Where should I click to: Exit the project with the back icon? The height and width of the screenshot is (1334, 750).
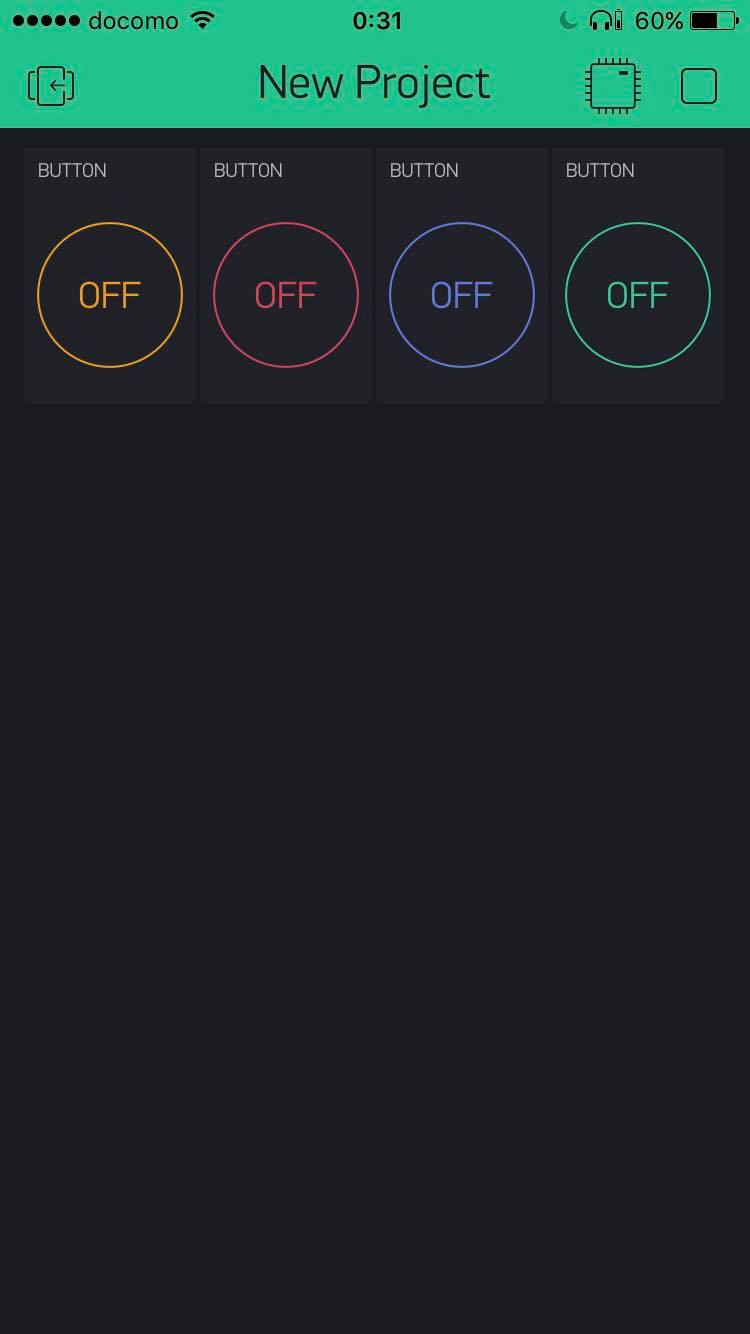[x=51, y=86]
